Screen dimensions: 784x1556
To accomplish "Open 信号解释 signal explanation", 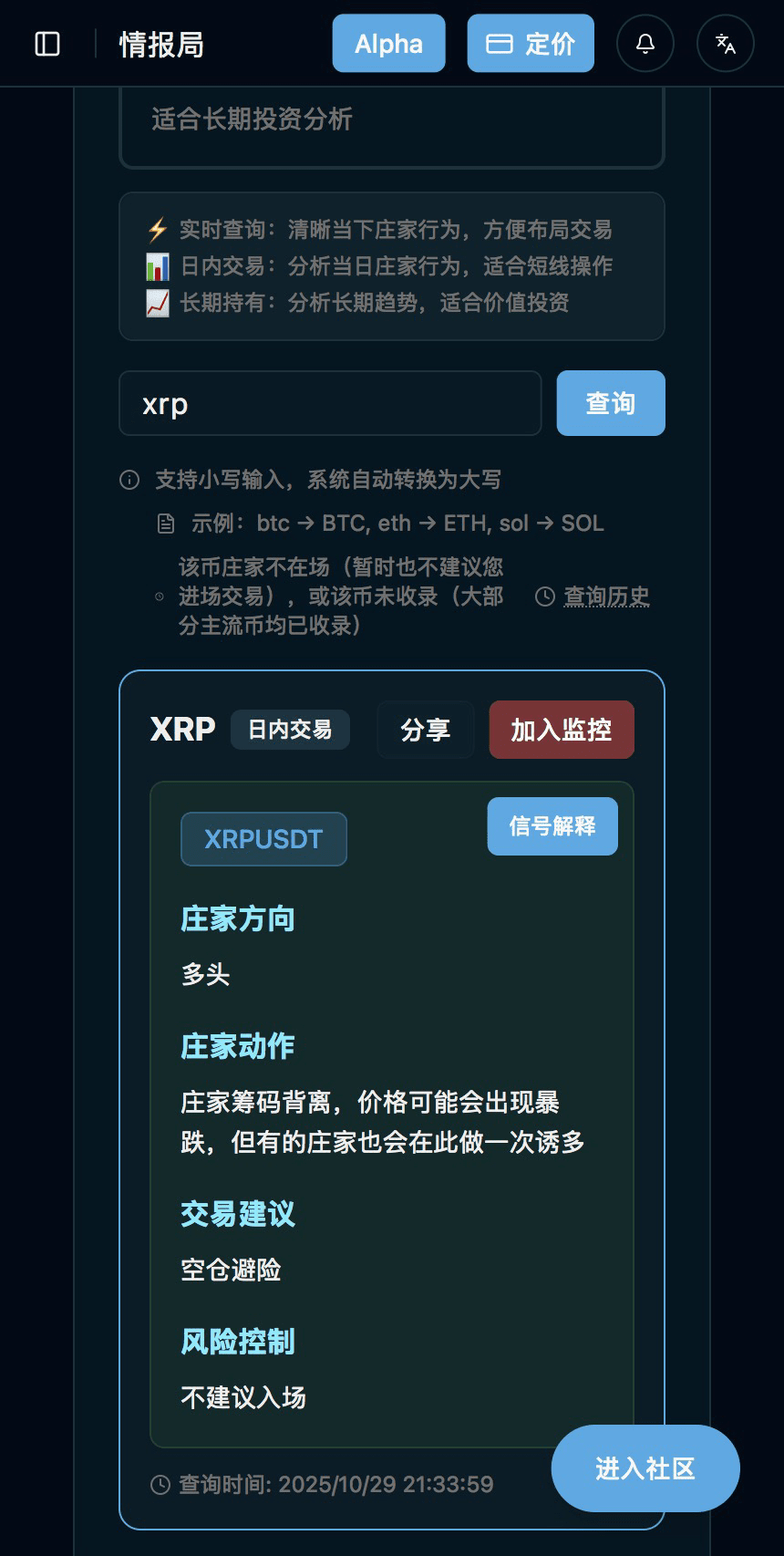I will [x=552, y=826].
